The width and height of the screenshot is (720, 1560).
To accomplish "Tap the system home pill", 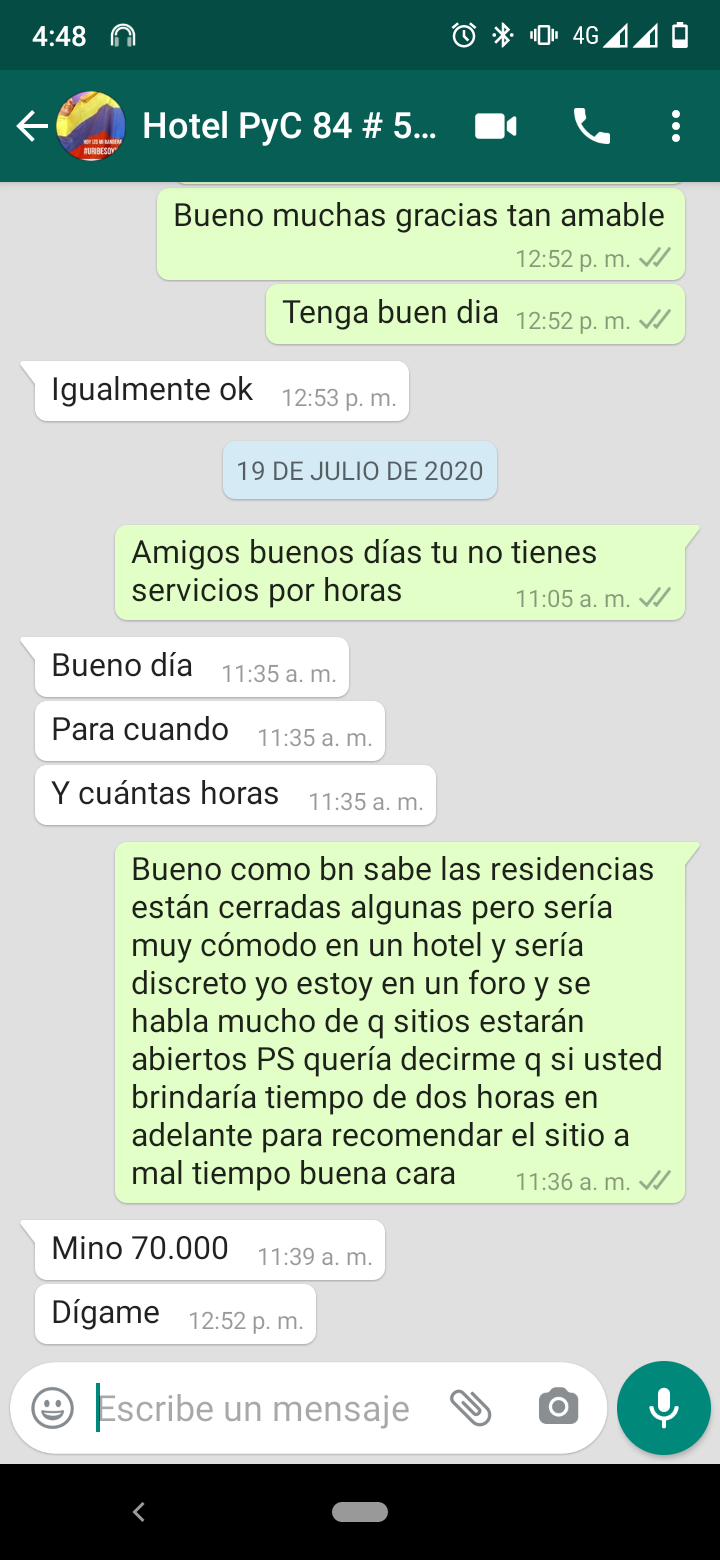I will coord(360,1512).
